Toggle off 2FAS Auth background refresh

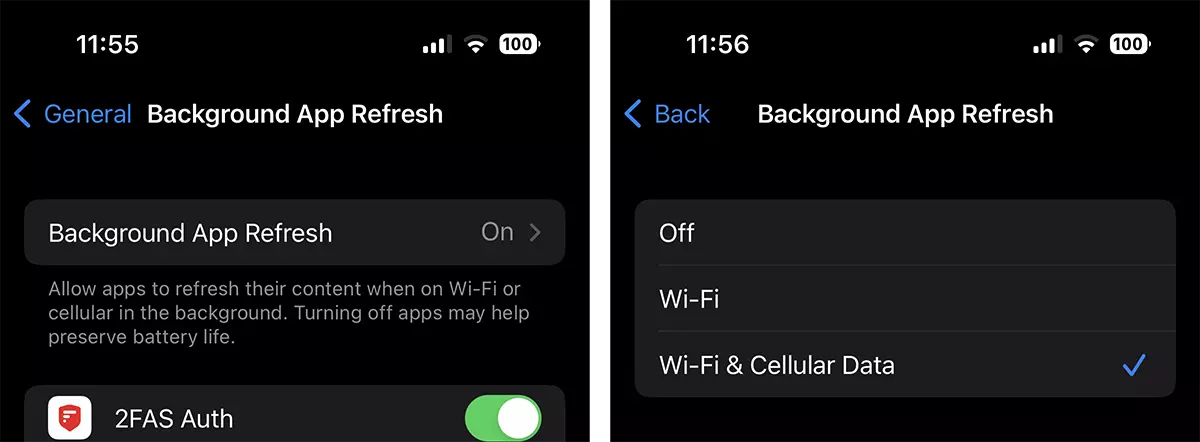click(503, 418)
